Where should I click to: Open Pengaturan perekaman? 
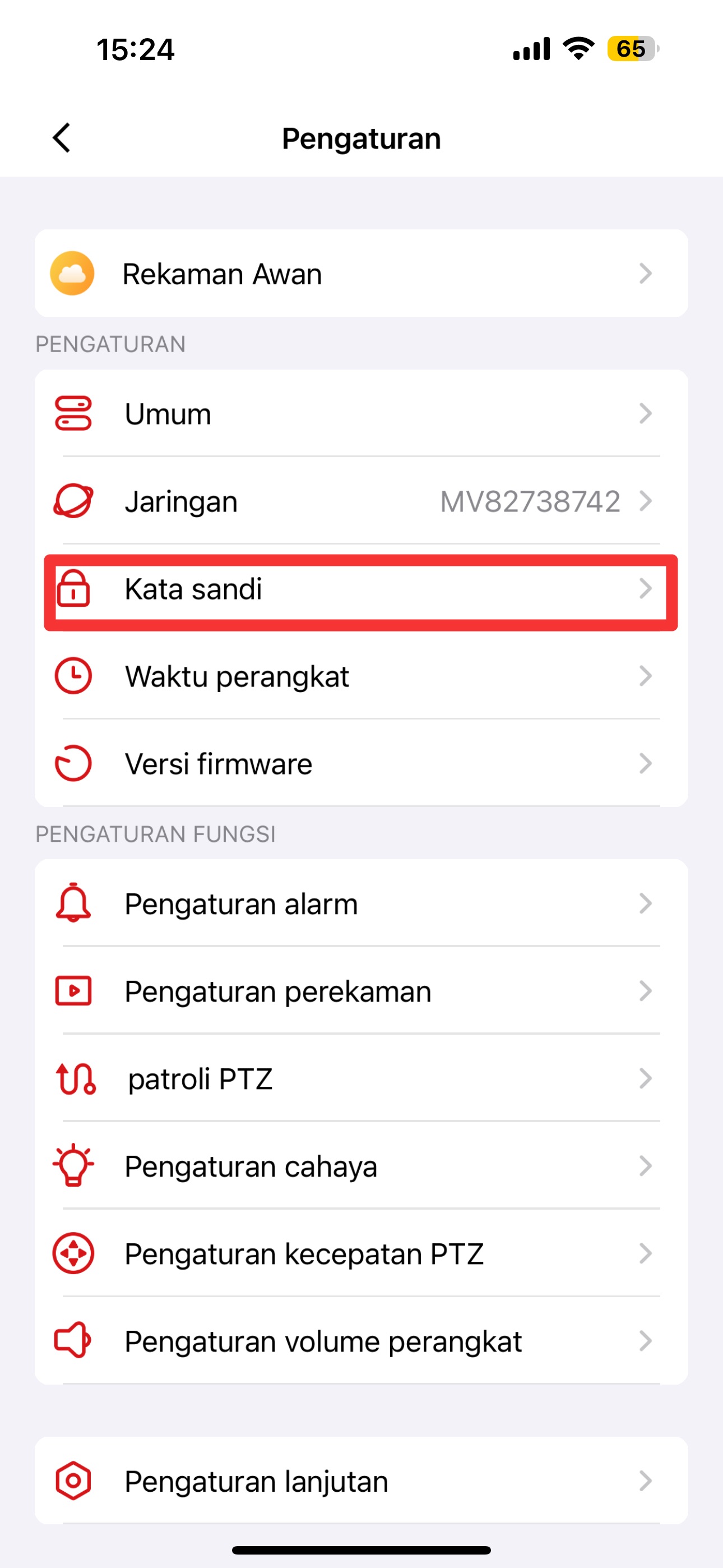point(361,991)
